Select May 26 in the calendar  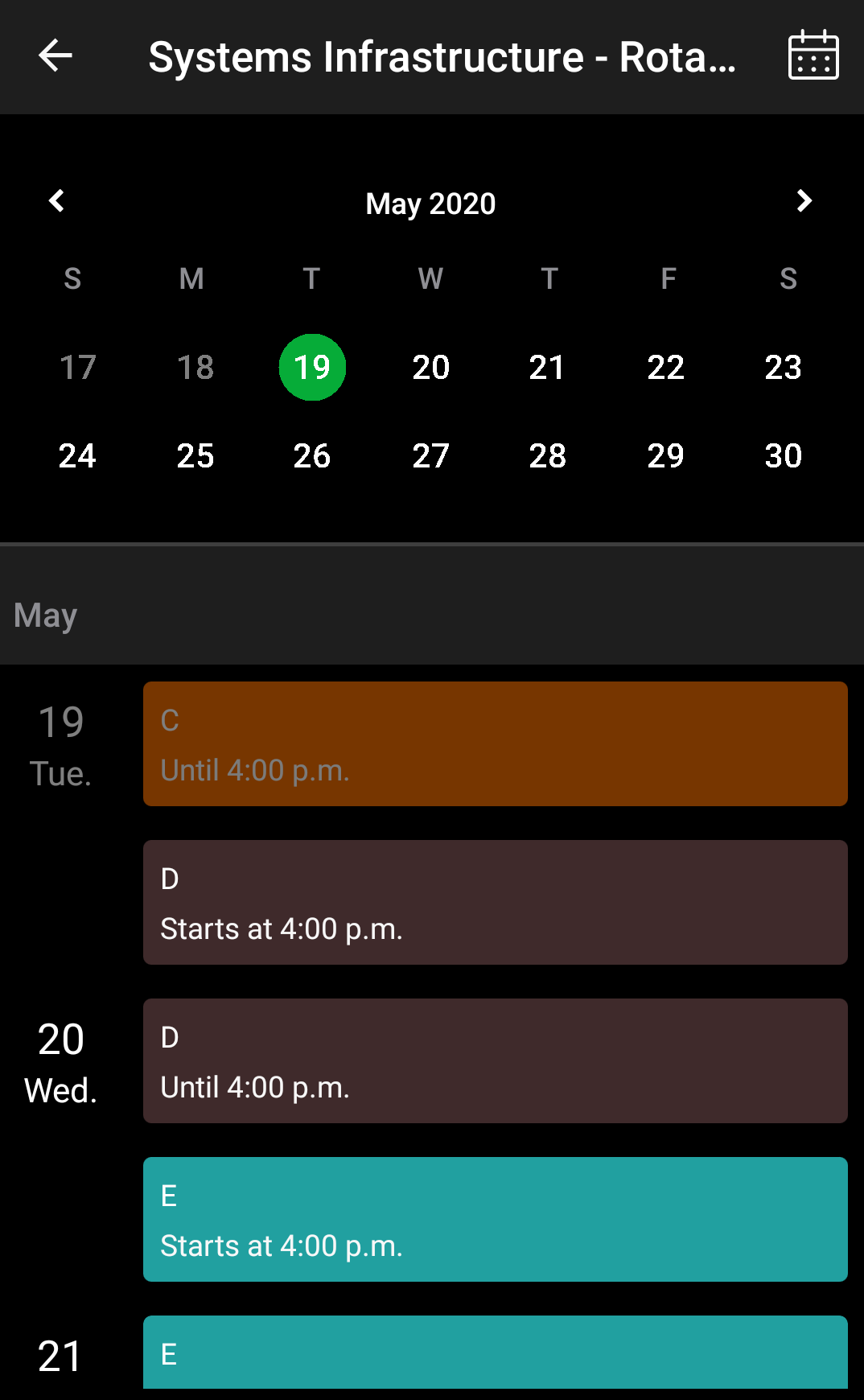tap(312, 456)
